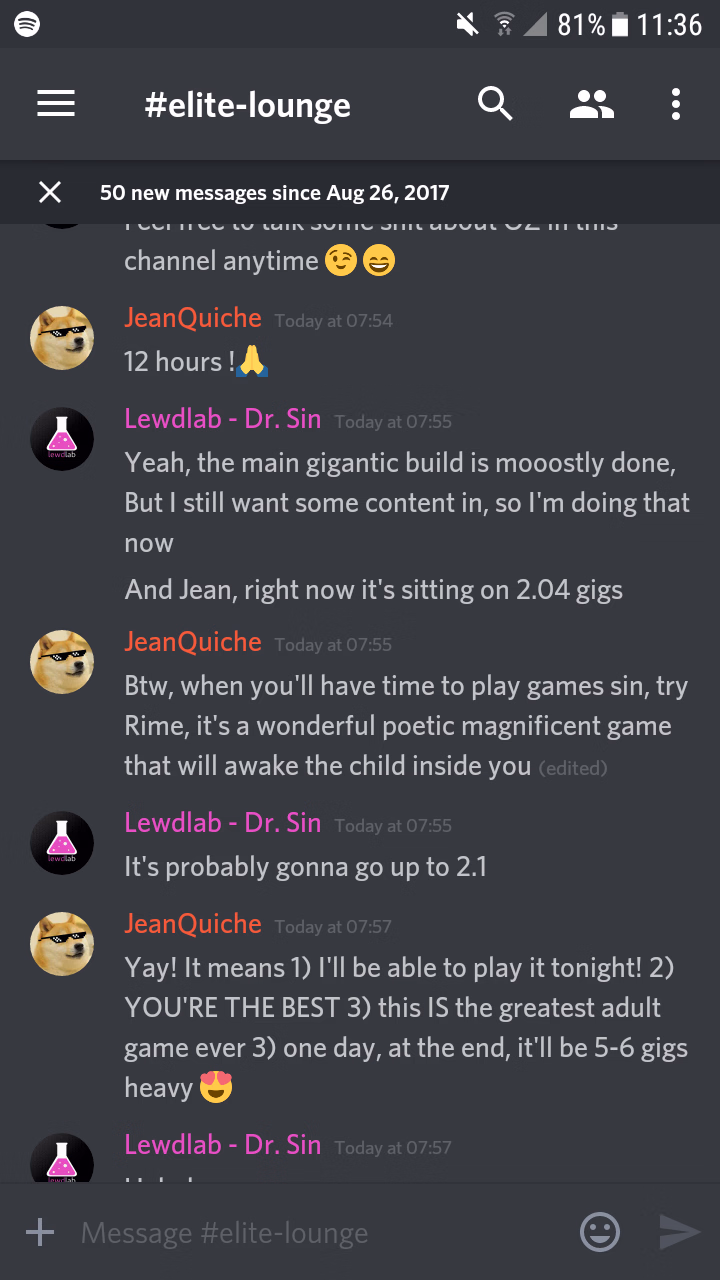Screen dimensions: 720x1280
Task: Dismiss the 50 new messages banner
Action: pos(49,192)
